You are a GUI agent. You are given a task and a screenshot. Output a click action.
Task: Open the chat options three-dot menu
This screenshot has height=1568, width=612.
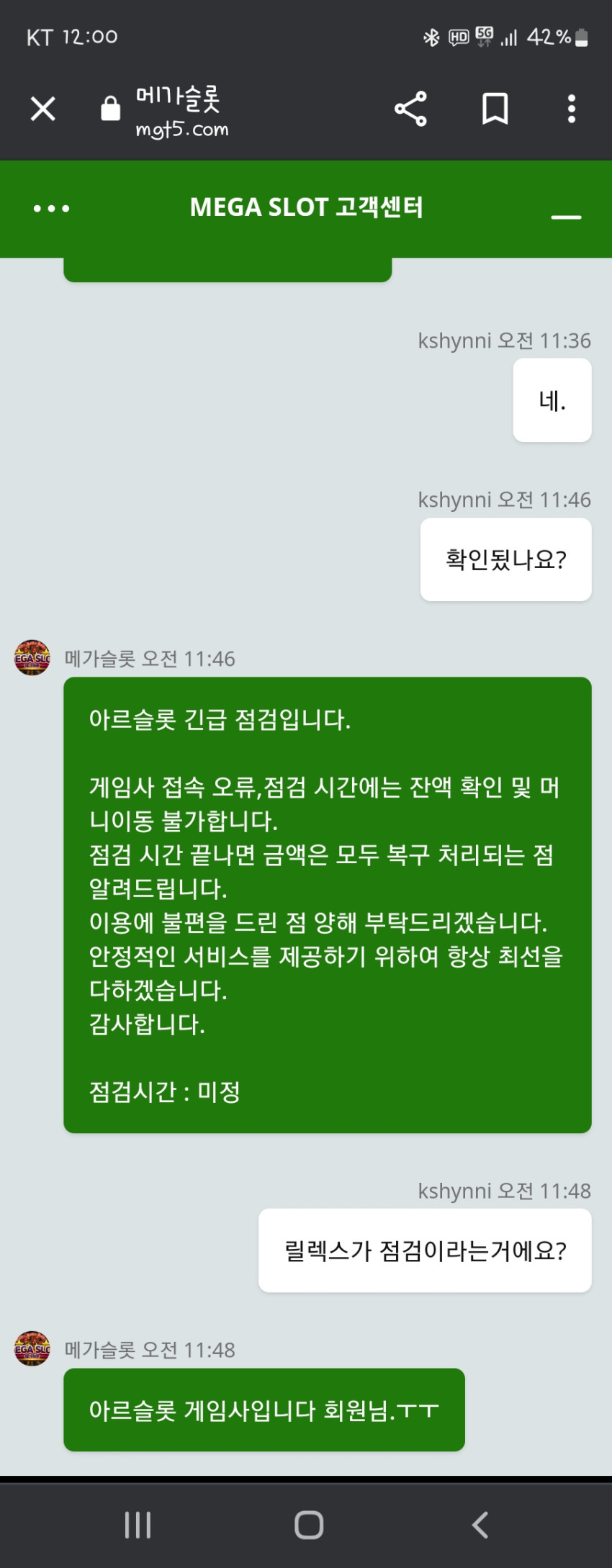tap(52, 209)
